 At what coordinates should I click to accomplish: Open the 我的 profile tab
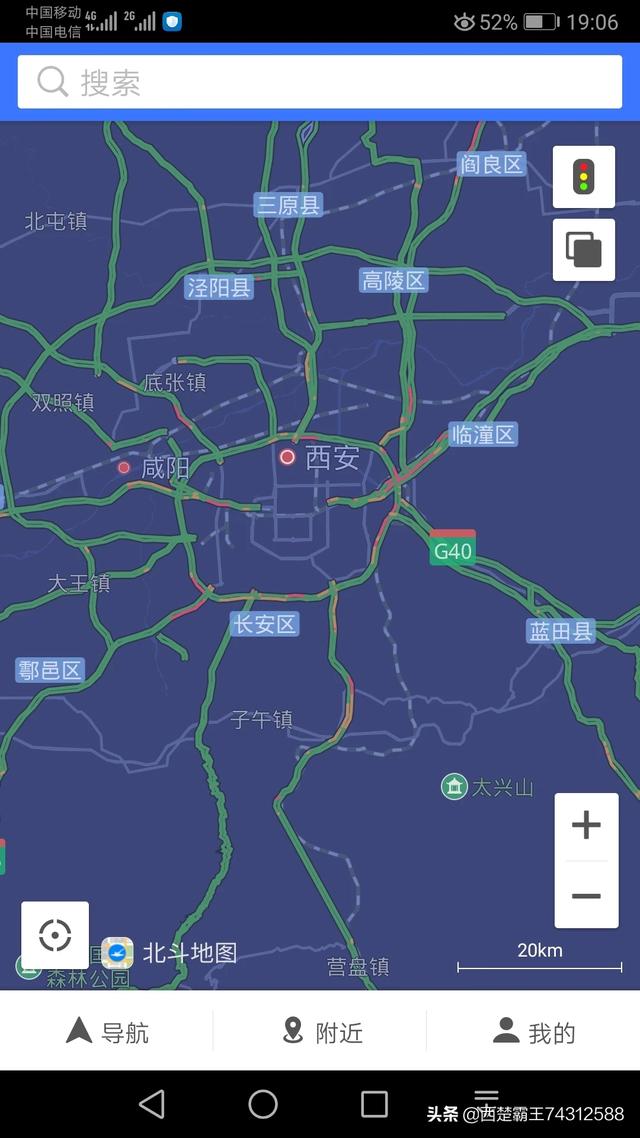(x=534, y=1031)
